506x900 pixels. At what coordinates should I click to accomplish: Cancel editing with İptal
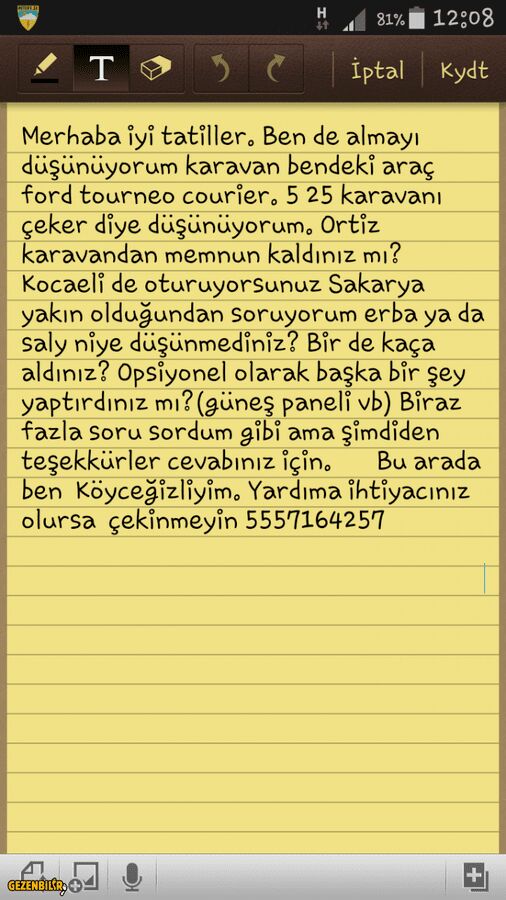tap(377, 71)
